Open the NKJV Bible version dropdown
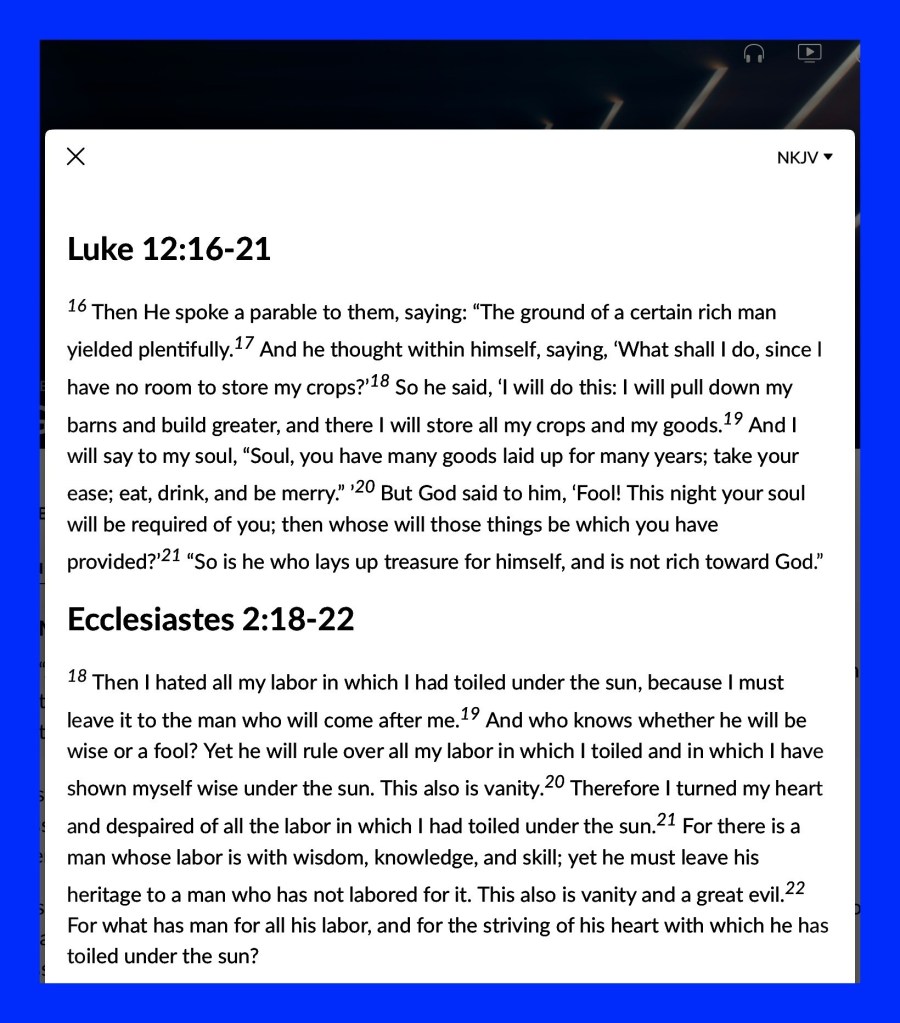The width and height of the screenshot is (900, 1023). click(x=804, y=158)
